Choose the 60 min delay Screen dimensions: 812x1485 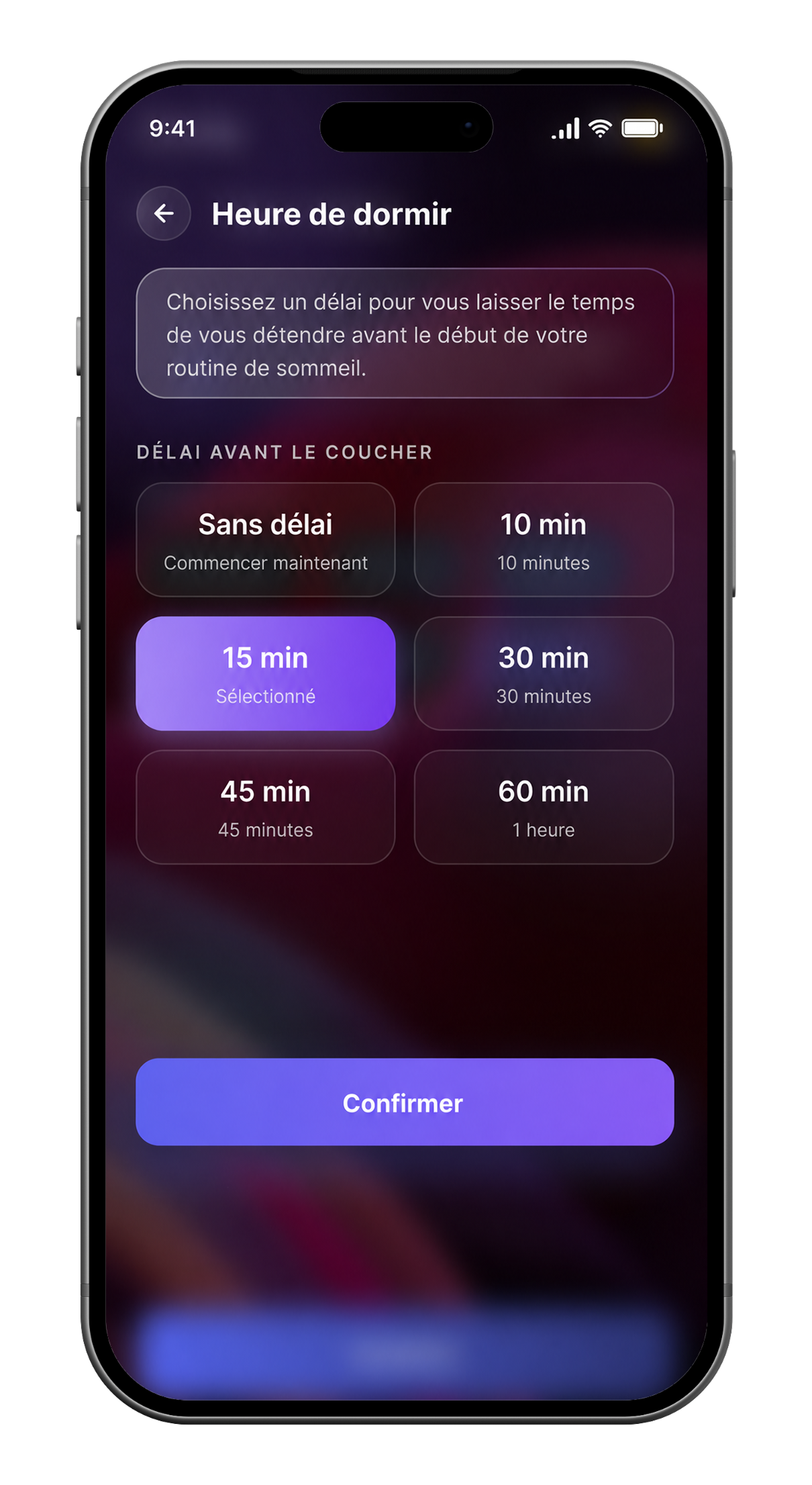point(544,807)
